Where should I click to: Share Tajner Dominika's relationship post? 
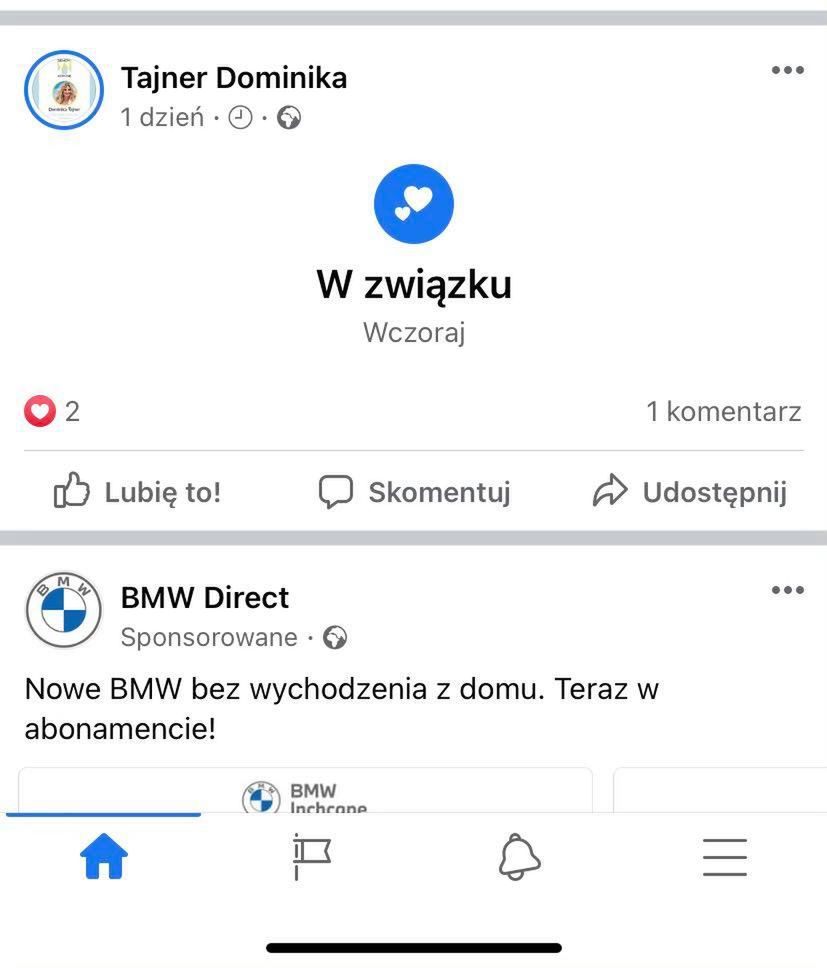point(690,492)
